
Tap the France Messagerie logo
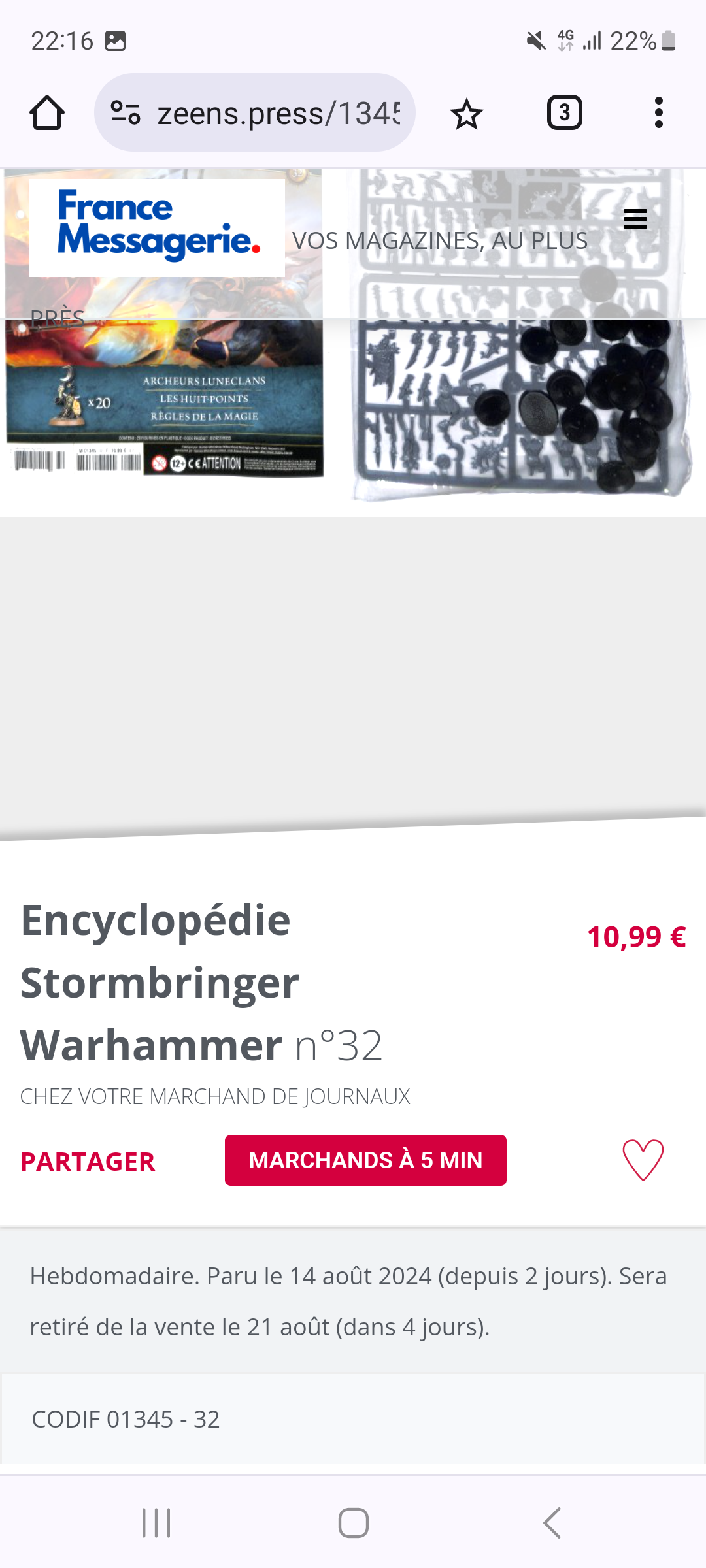coord(157,227)
